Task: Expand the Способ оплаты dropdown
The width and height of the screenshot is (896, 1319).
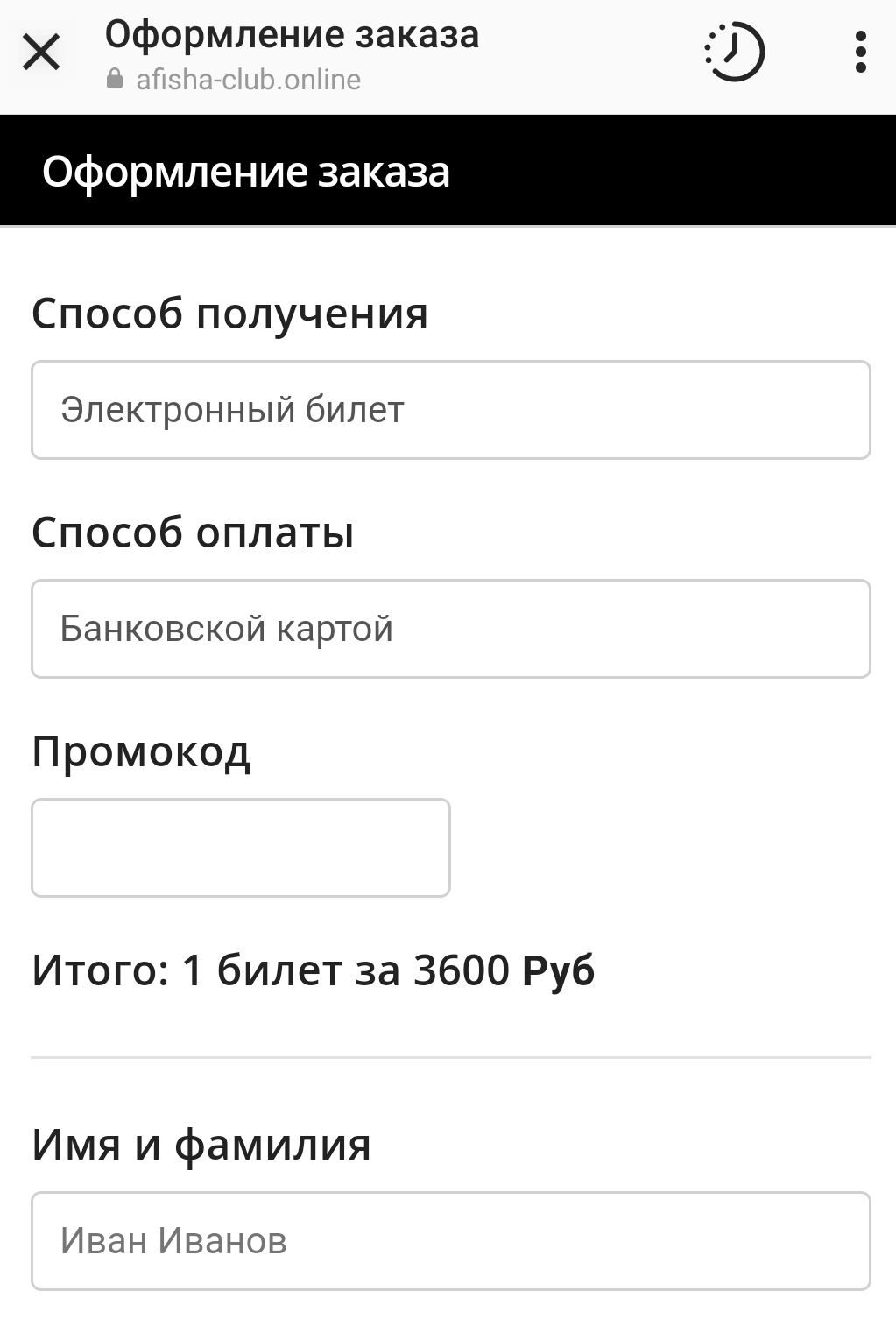Action: pyautogui.click(x=450, y=629)
